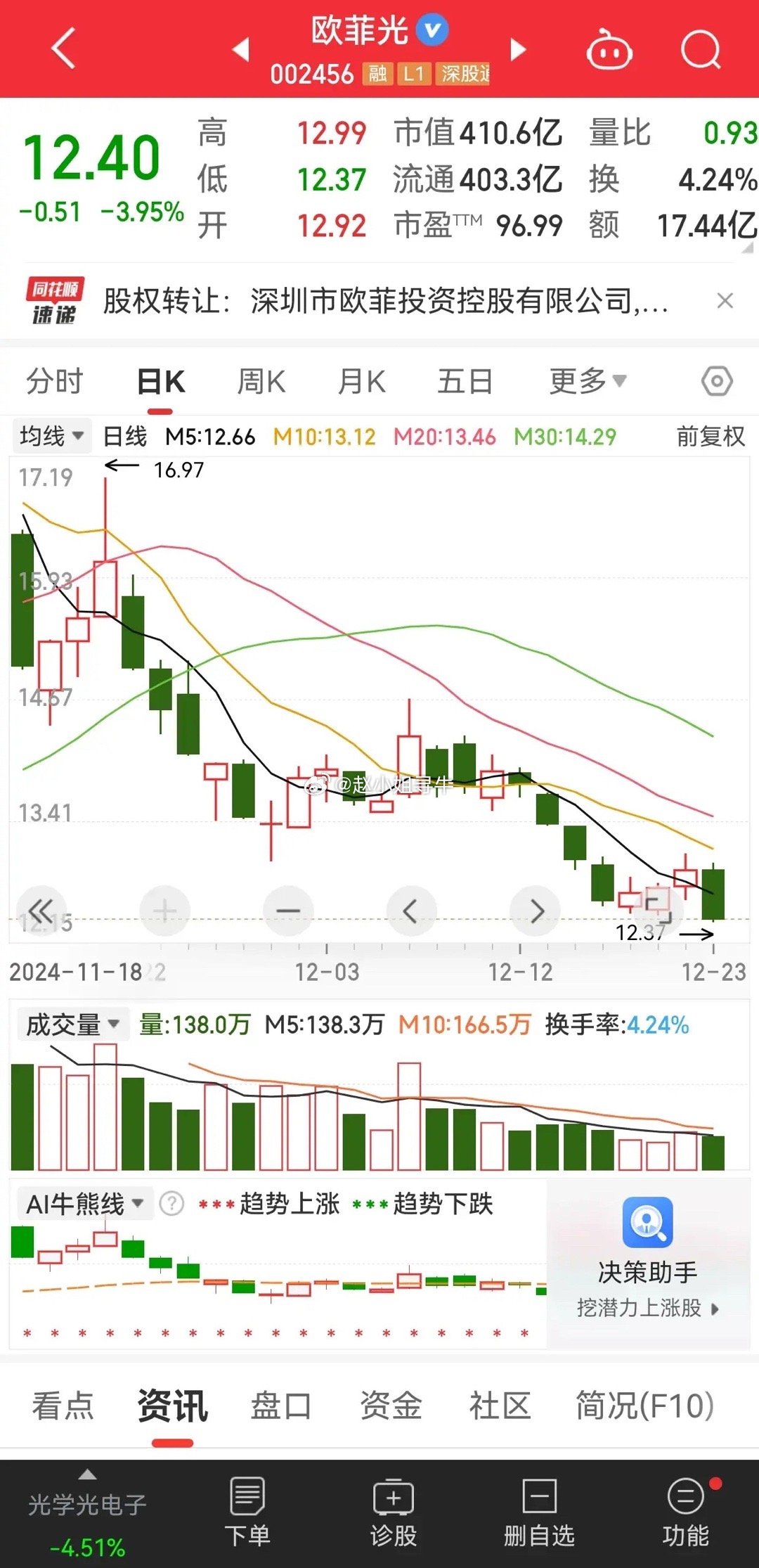Change the 前复权 adjustment setting
Image resolution: width=759 pixels, height=1568 pixels.
[x=710, y=436]
